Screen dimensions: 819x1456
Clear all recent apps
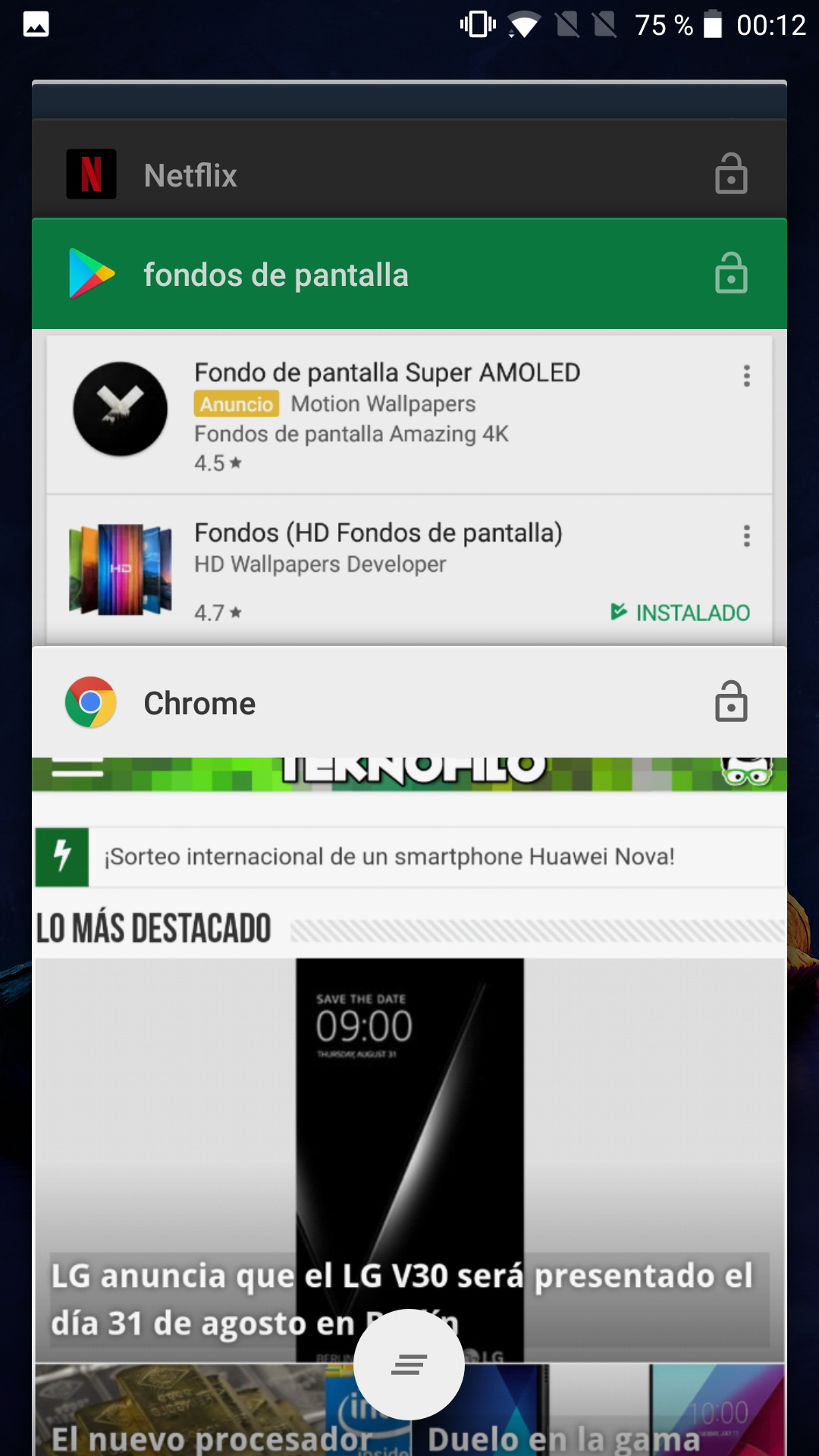tap(409, 1364)
